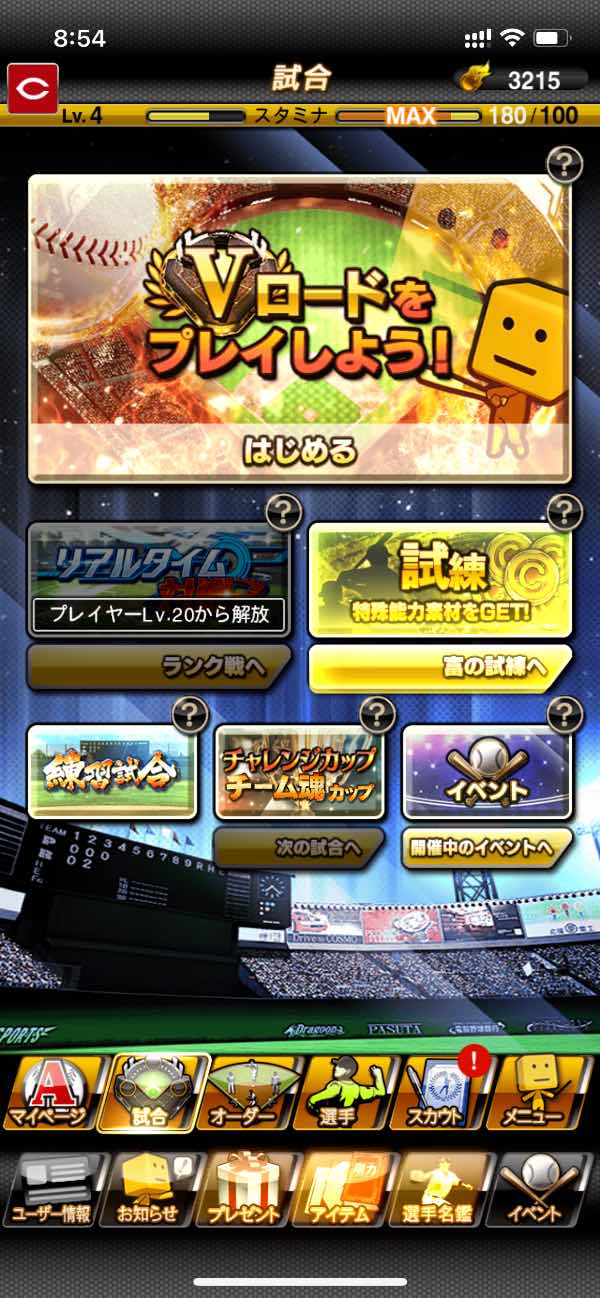
Task: Open the 試練 card
Action: (x=440, y=582)
